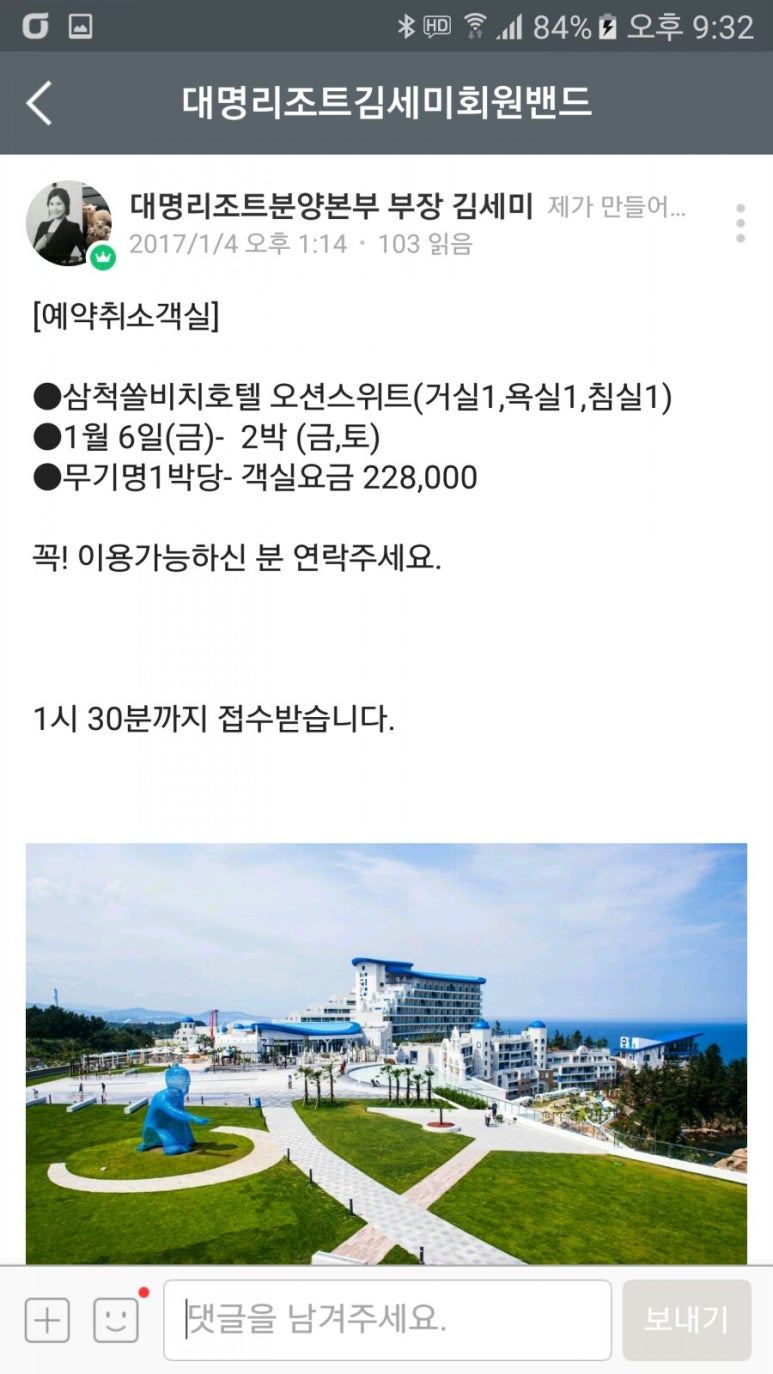Viewport: 773px width, 1374px height.
Task: Open the resort photo in the post
Action: click(386, 1052)
